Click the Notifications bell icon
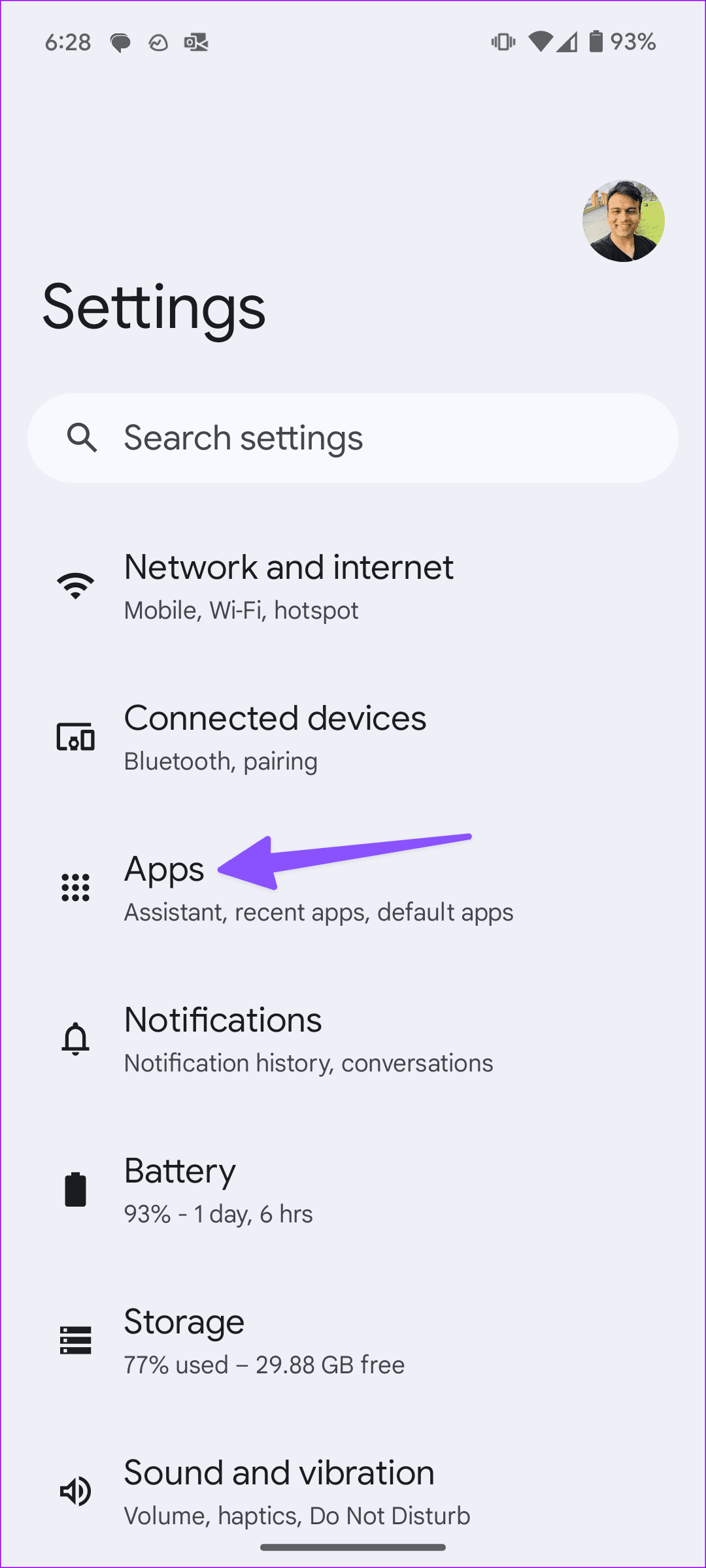 click(75, 1038)
